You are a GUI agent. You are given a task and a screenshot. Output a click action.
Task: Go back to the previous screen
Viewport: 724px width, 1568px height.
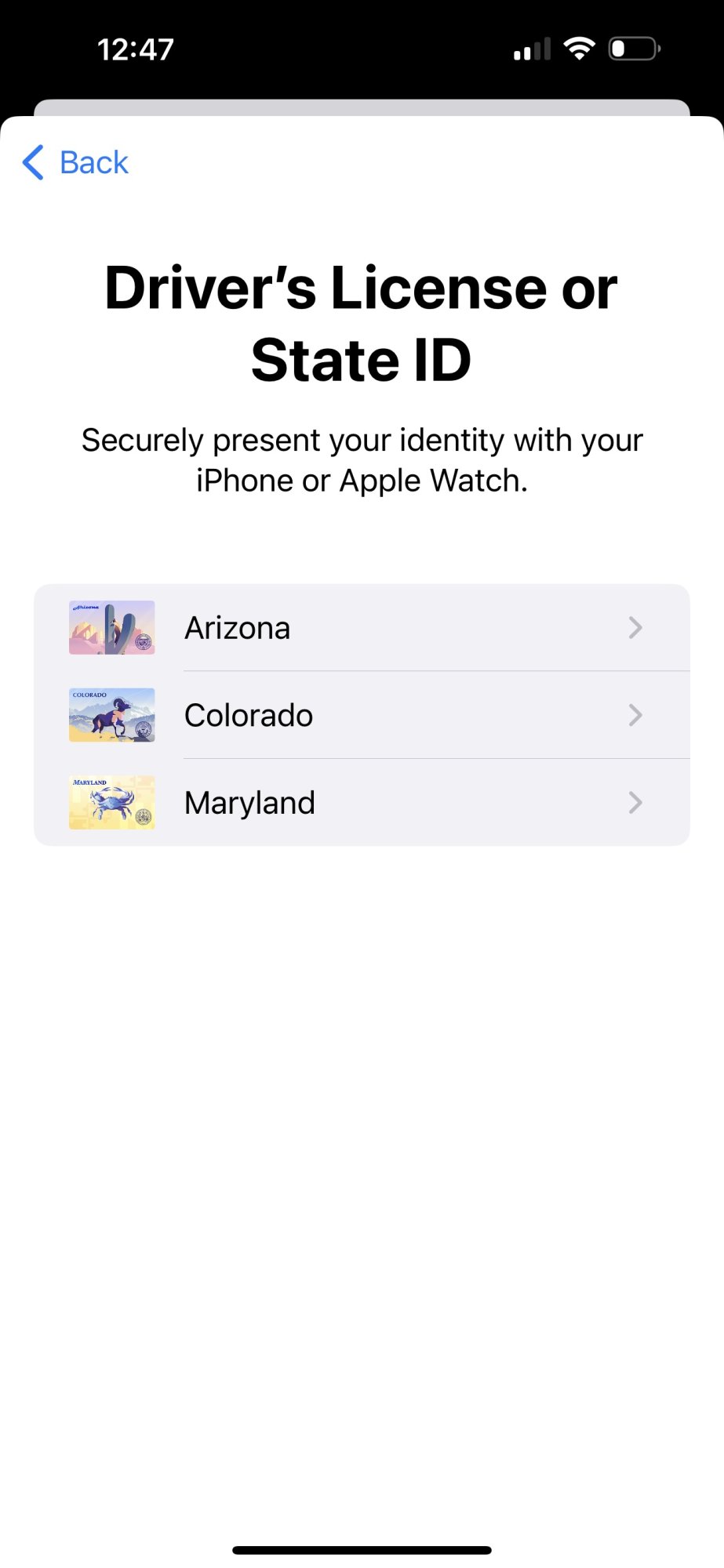coord(76,163)
